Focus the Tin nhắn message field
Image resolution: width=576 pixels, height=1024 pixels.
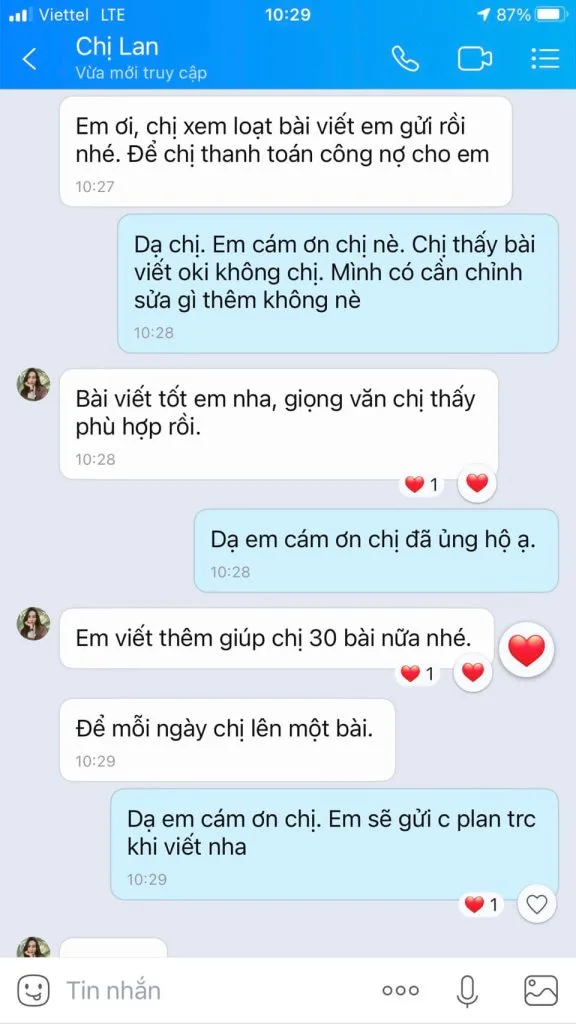point(216,991)
